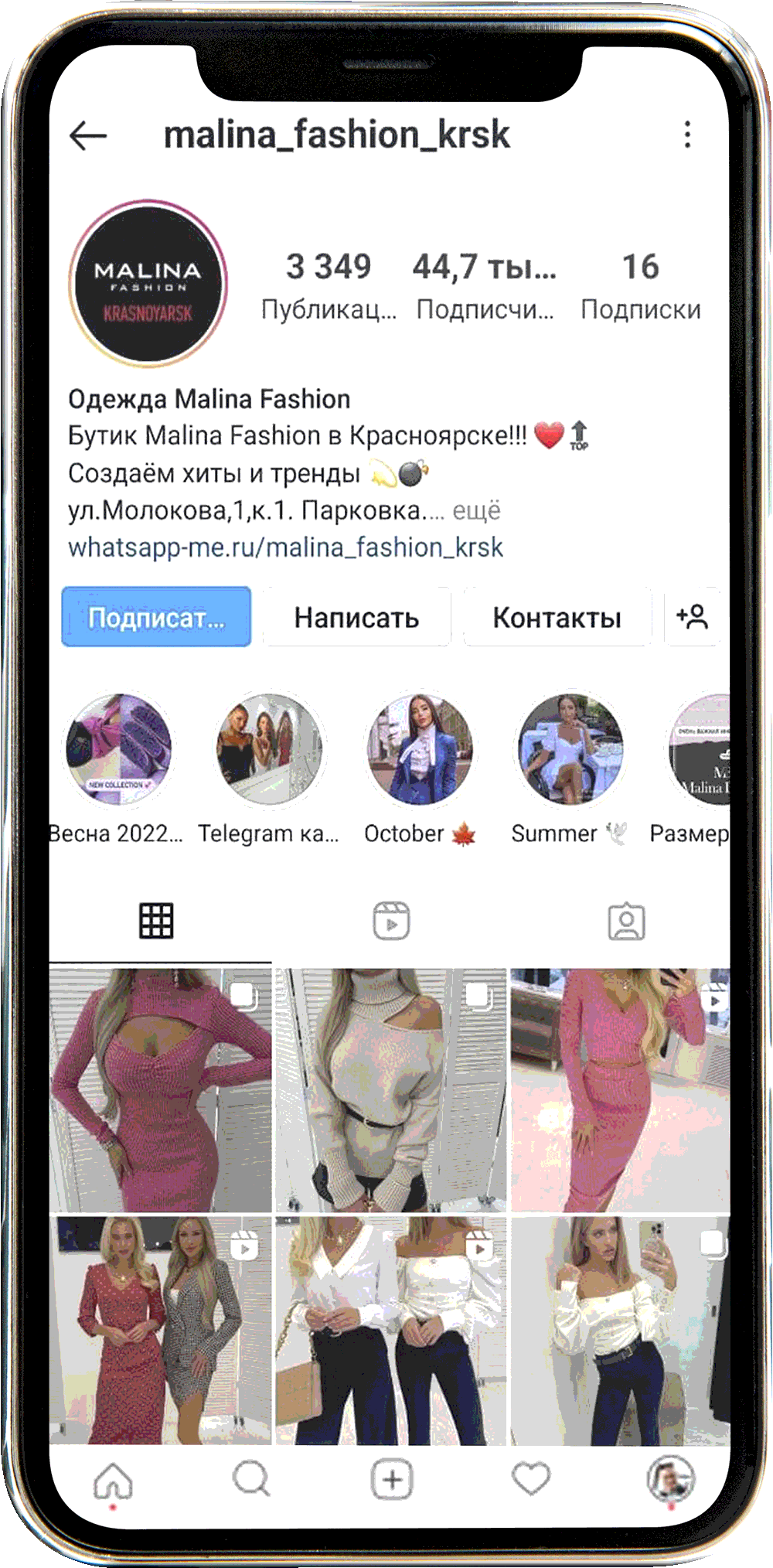This screenshot has width=773, height=1568.
Task: Create a new post with plus icon
Action: click(392, 1480)
